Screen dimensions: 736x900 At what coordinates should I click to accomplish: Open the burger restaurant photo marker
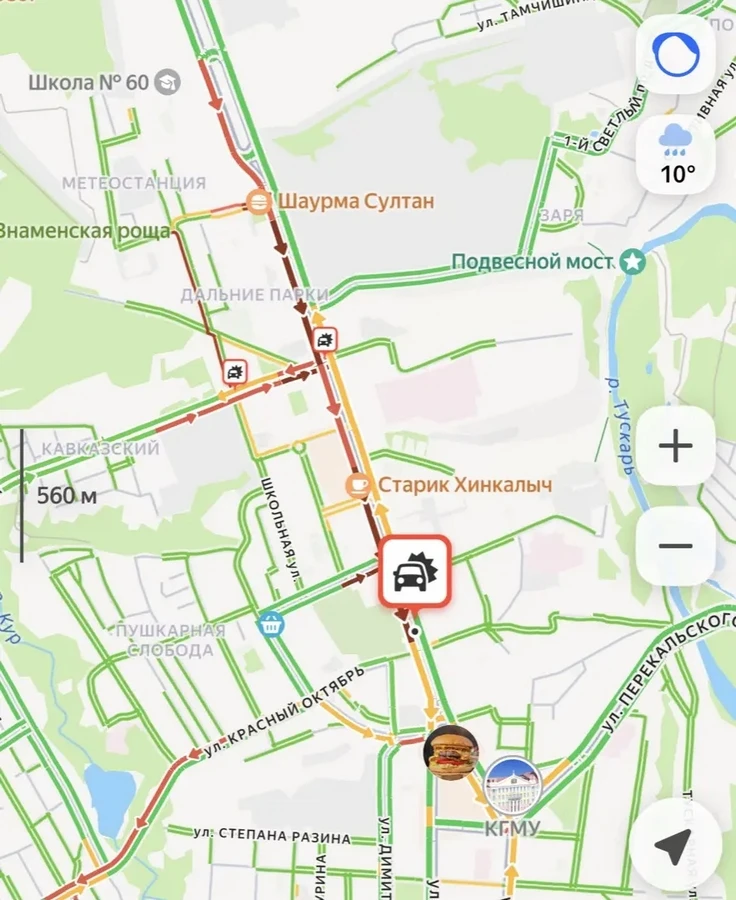click(x=450, y=752)
